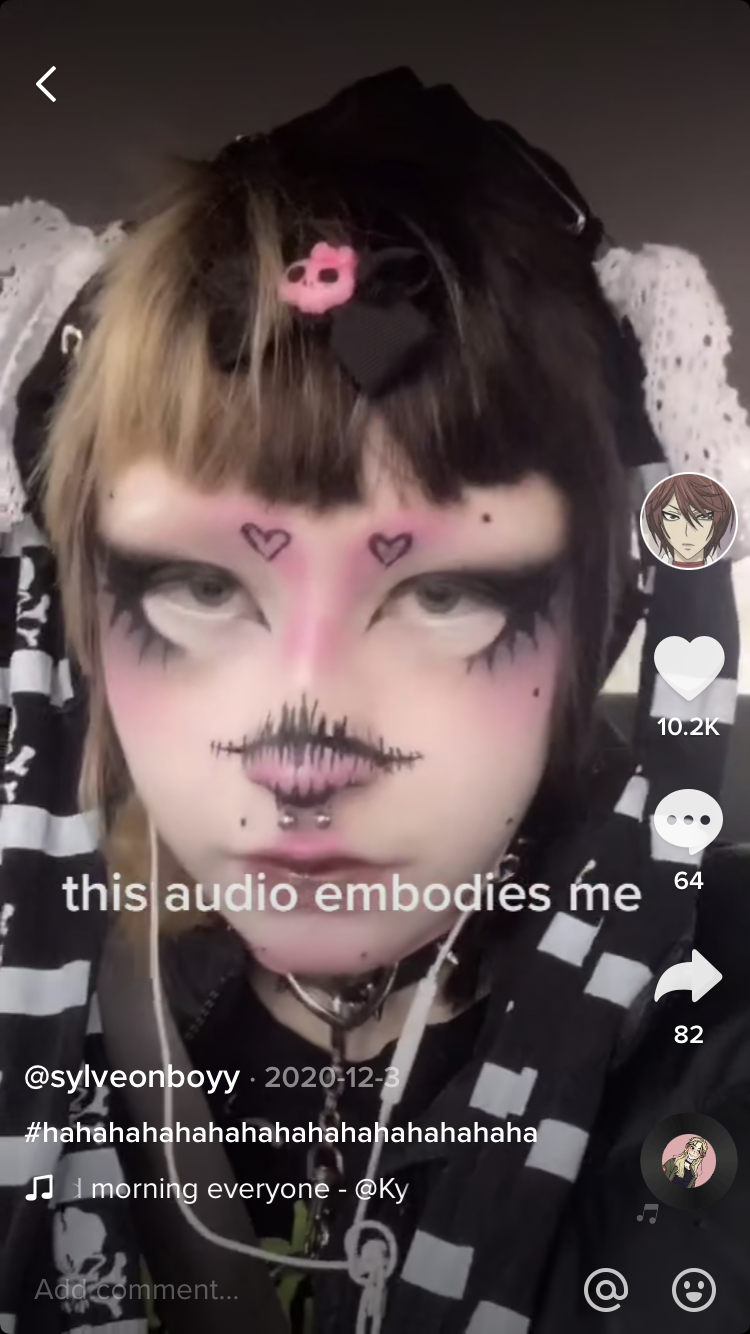Tap the spinning sound disc
This screenshot has height=1334, width=750.
688,1160
